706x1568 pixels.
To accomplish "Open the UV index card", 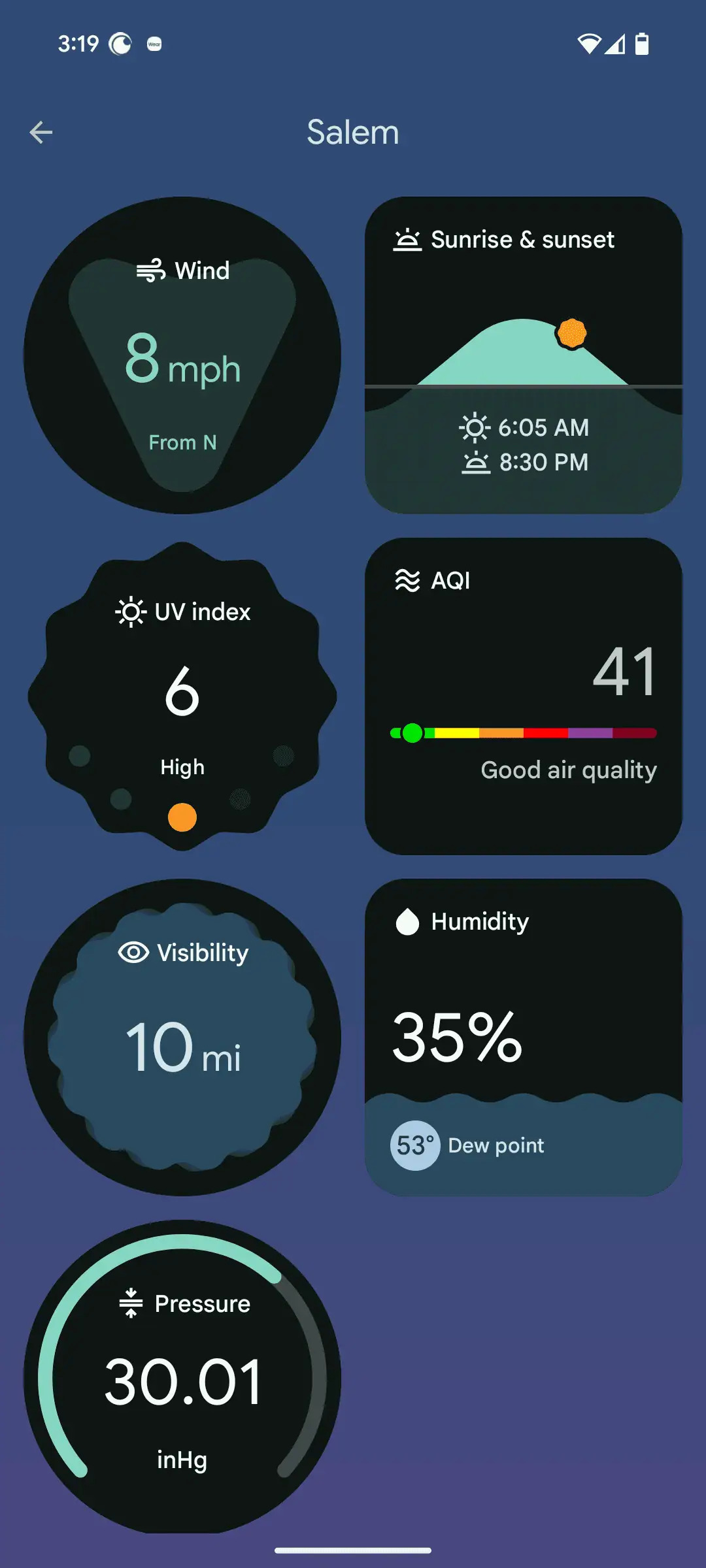I will pos(182,696).
